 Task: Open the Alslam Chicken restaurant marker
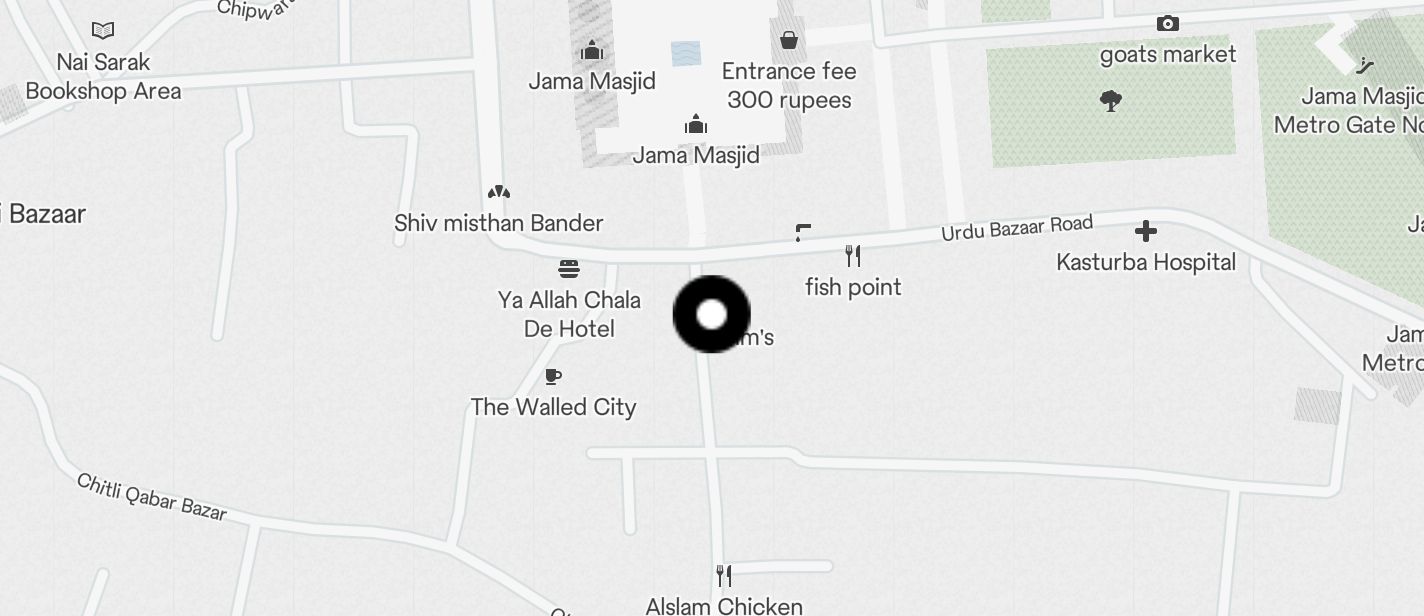click(x=724, y=576)
